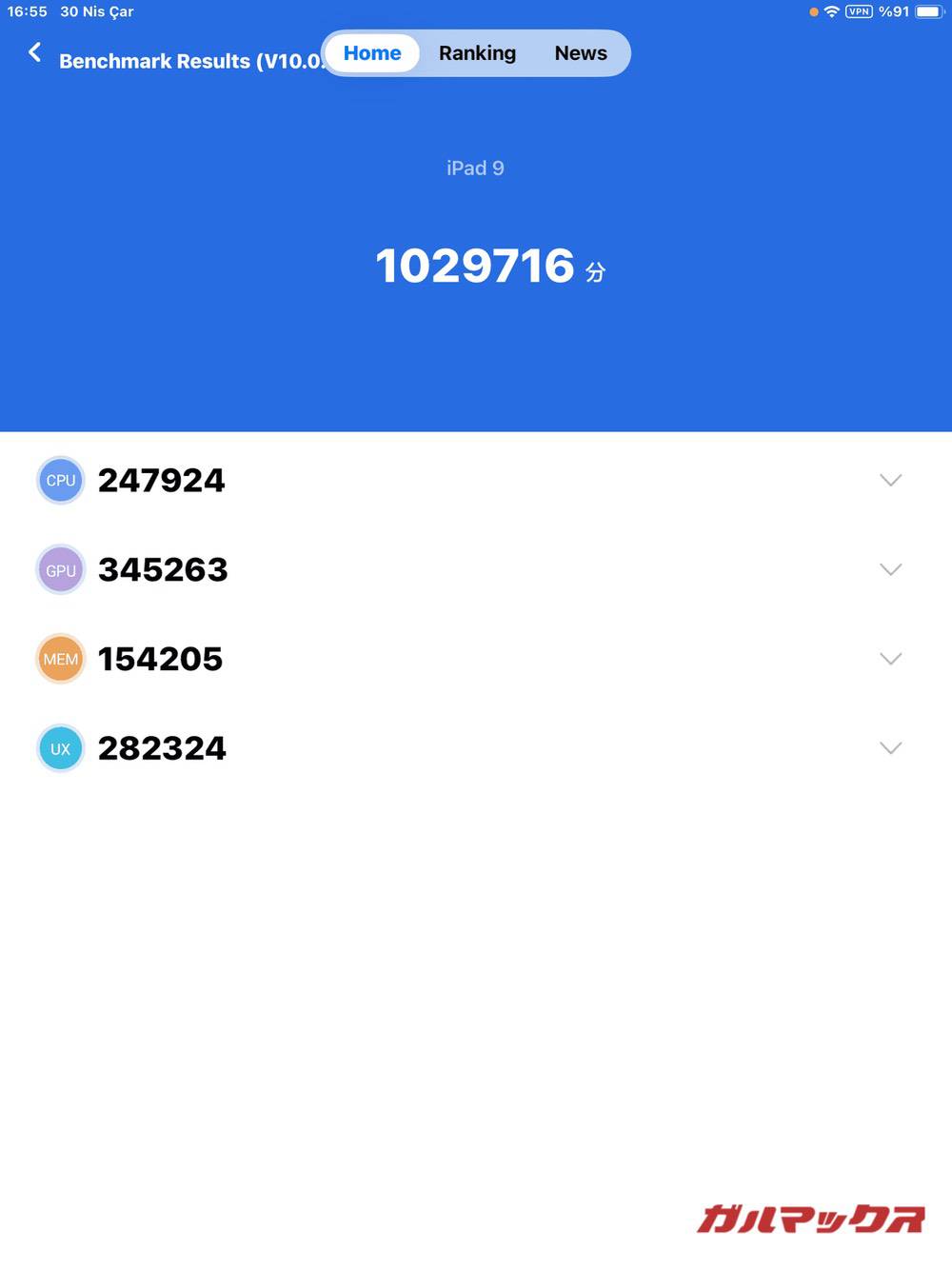Viewport: 952px width, 1269px height.
Task: Tap the iPad 9 device name
Action: [x=476, y=168]
